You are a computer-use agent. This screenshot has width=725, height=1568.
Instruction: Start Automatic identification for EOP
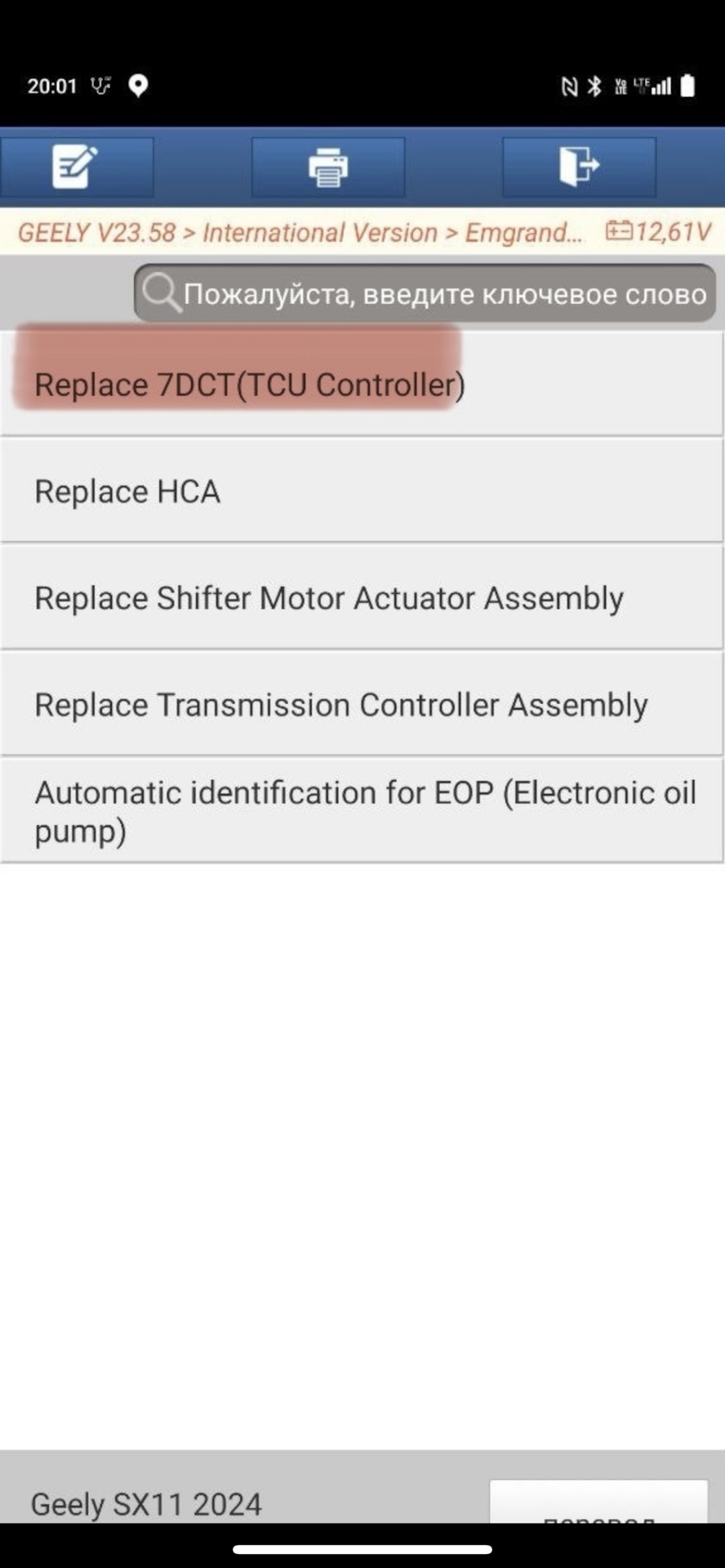tap(362, 811)
